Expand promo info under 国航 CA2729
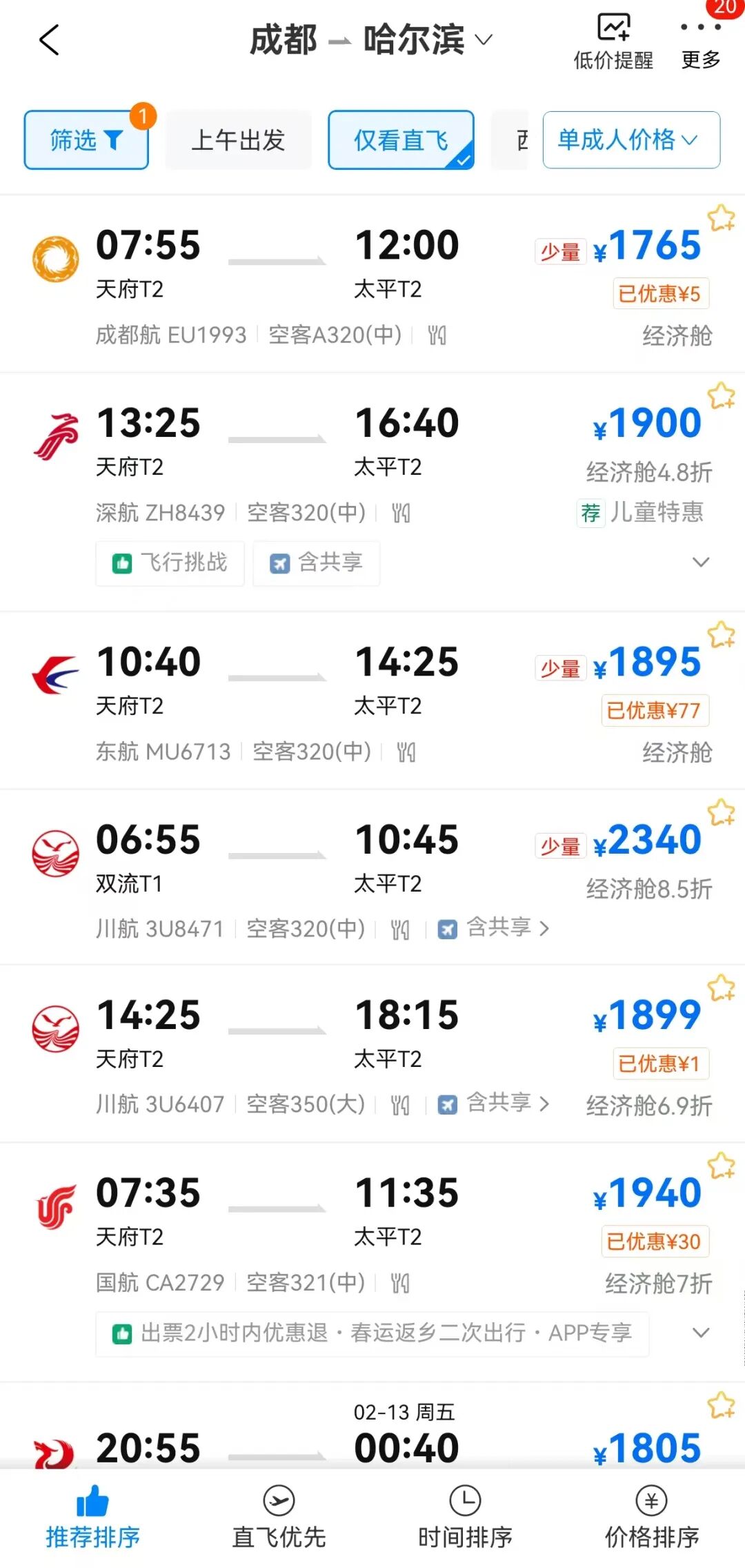745x1568 pixels. coord(700,1333)
